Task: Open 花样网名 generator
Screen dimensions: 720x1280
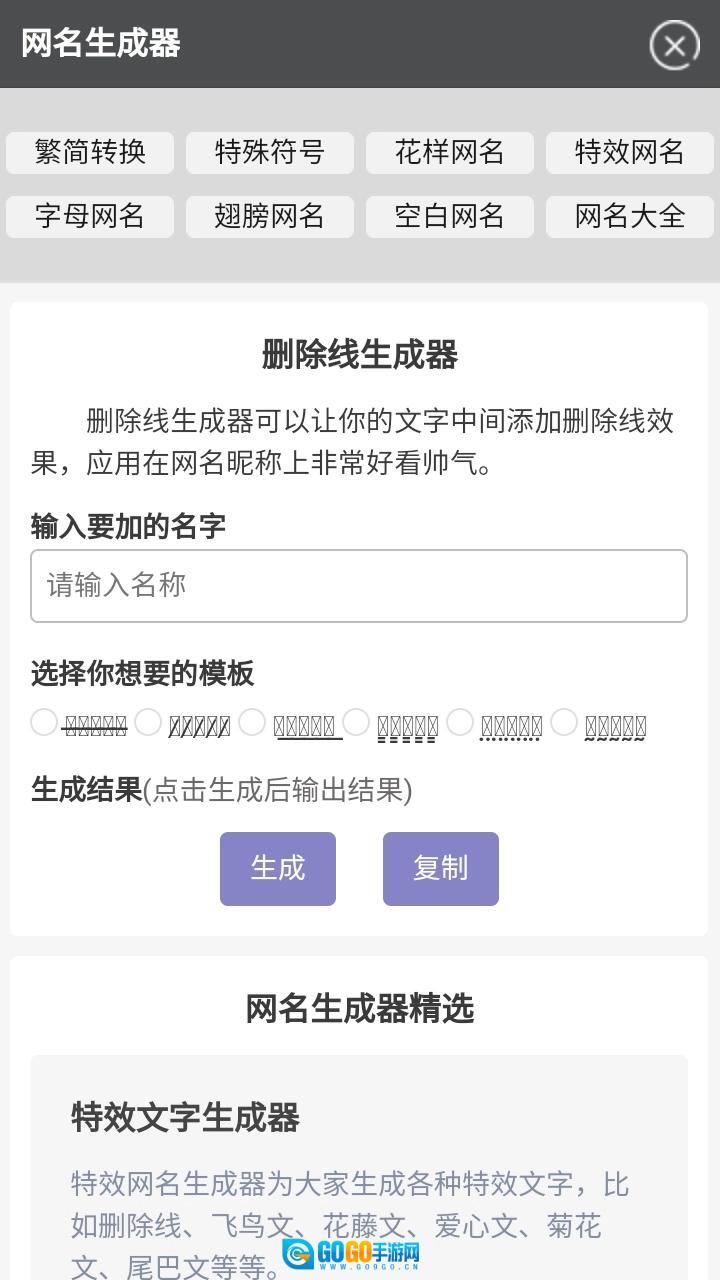Action: tap(450, 152)
